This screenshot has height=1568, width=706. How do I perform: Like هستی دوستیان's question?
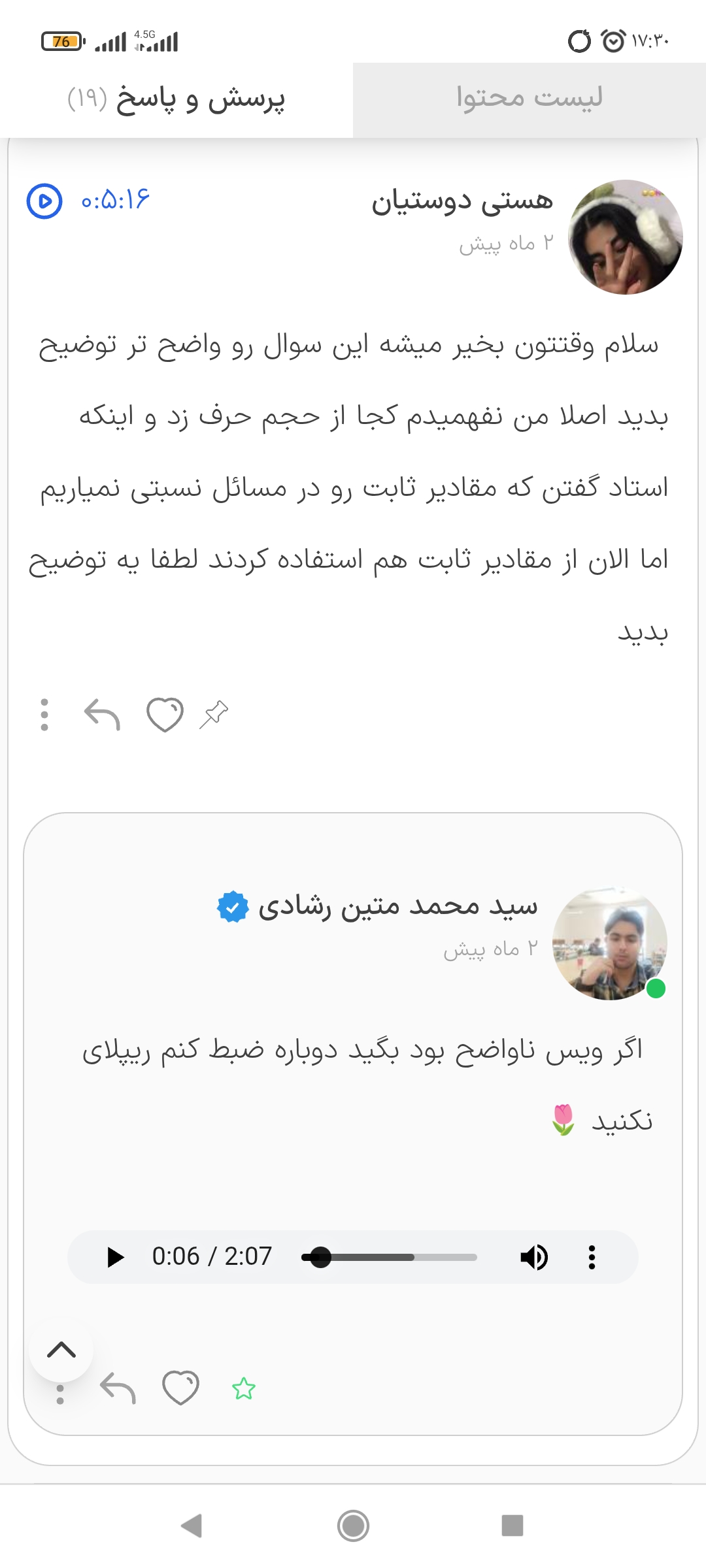165,715
